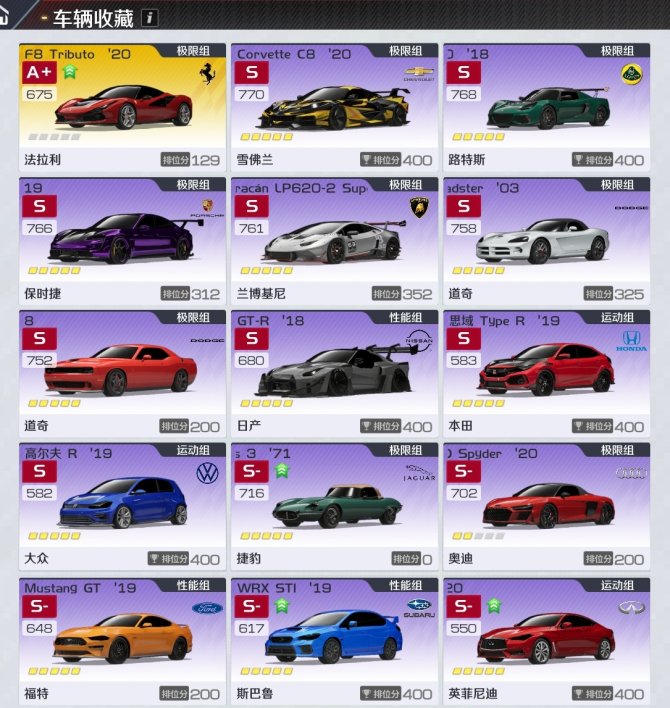The image size is (670, 708).
Task: Open the Ford Mustang GT '19 card
Action: [122, 640]
